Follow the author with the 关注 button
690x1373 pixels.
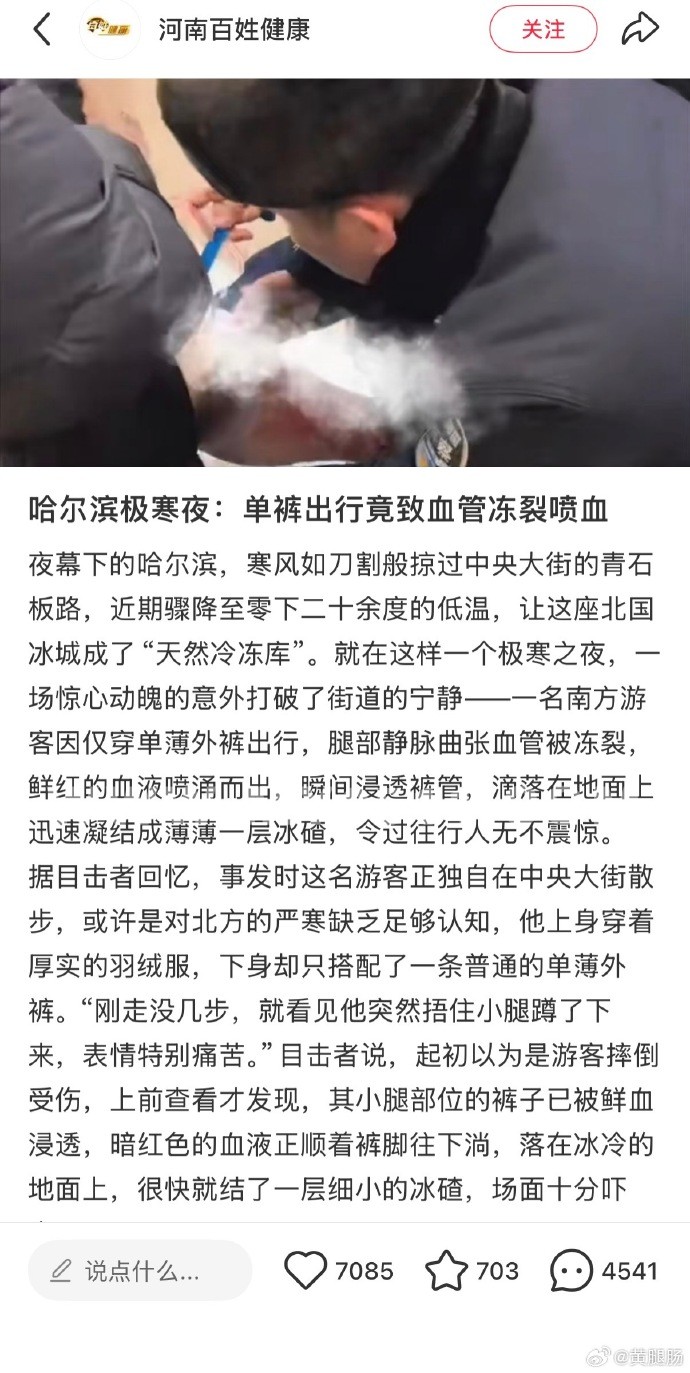pos(543,30)
